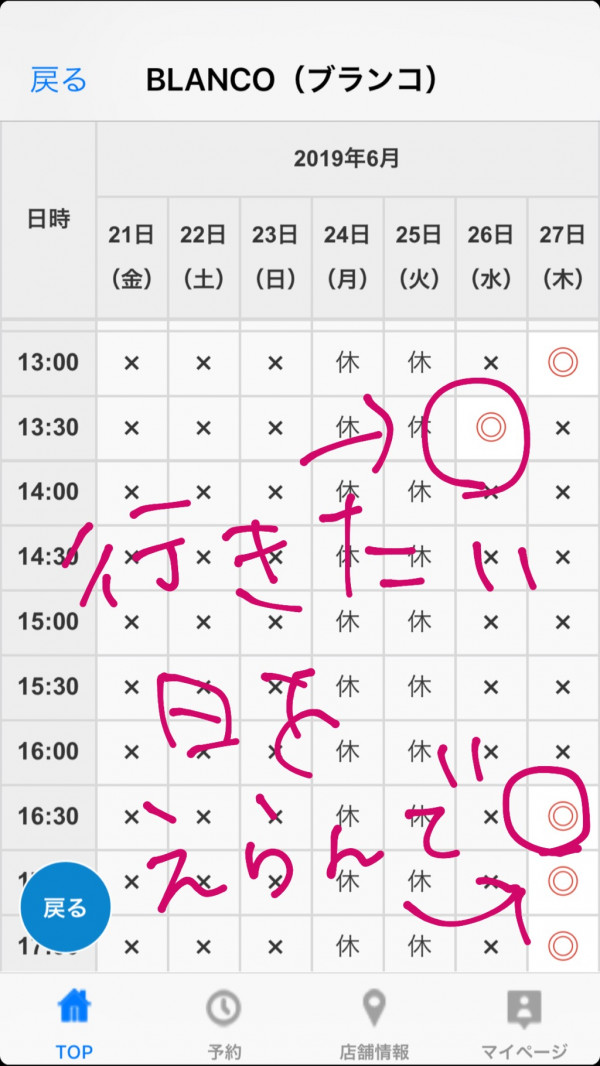Tap the round floating 戻る button
The width and height of the screenshot is (600, 1066).
coord(66,908)
